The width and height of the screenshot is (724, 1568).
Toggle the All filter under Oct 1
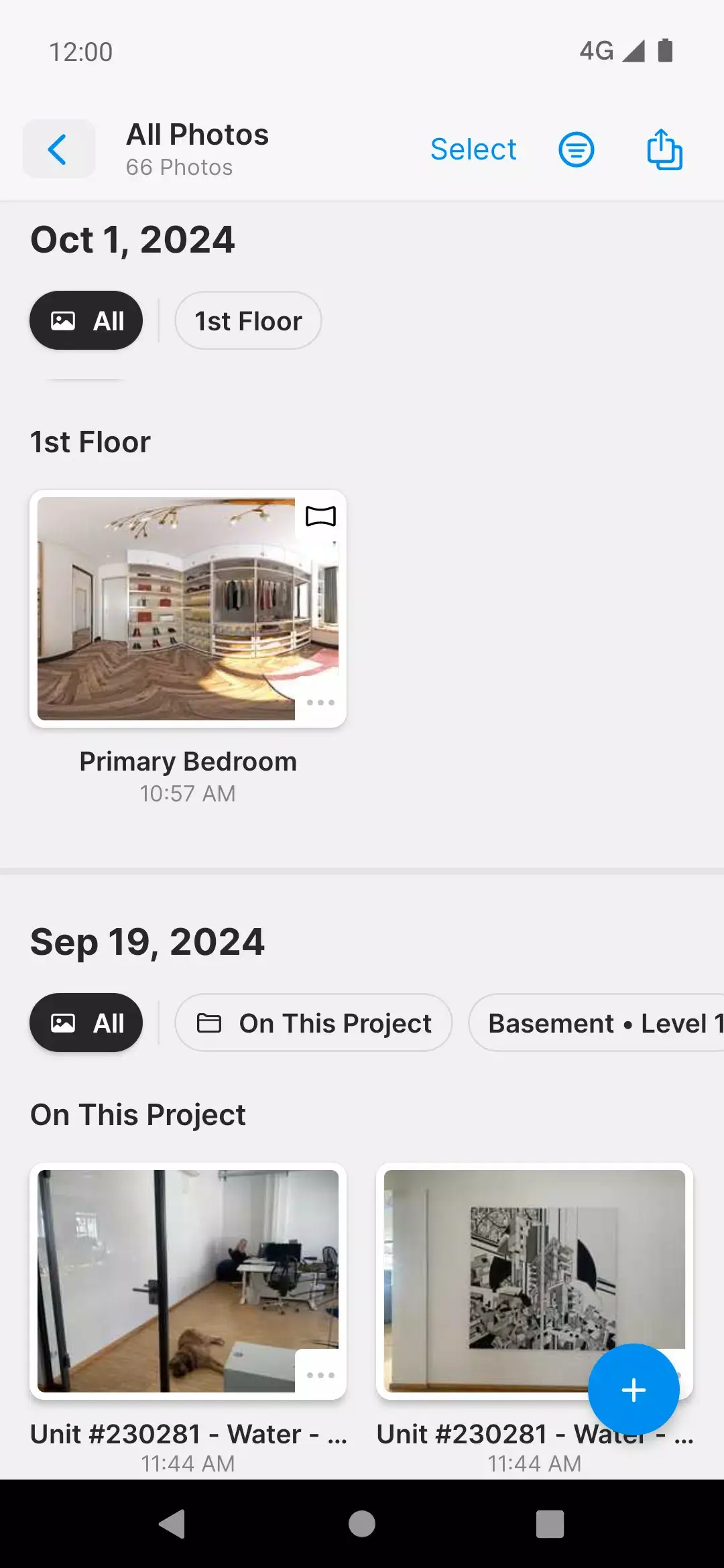tap(86, 320)
